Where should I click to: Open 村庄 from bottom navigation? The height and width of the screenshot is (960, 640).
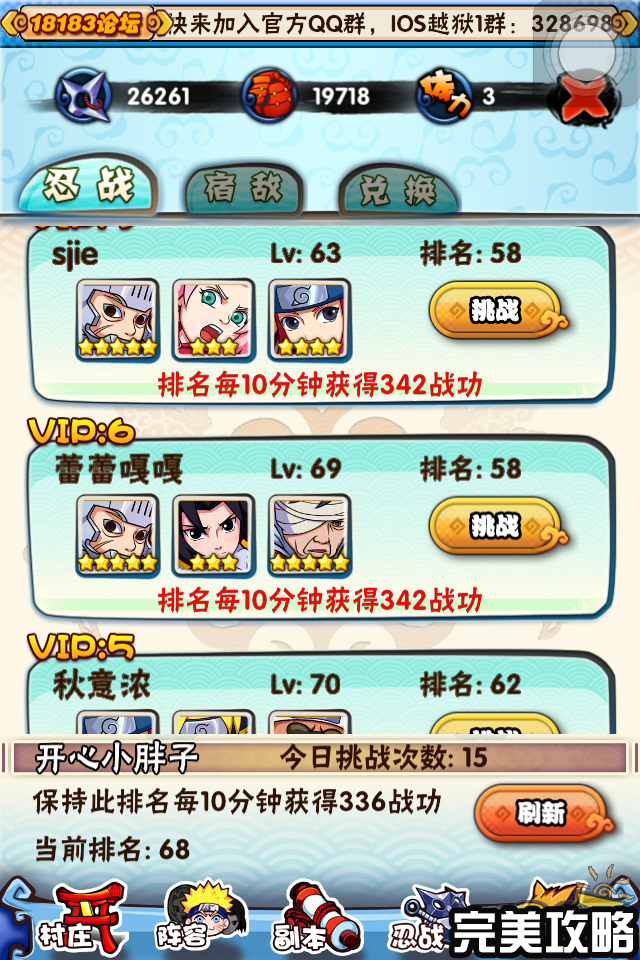pyautogui.click(x=88, y=917)
